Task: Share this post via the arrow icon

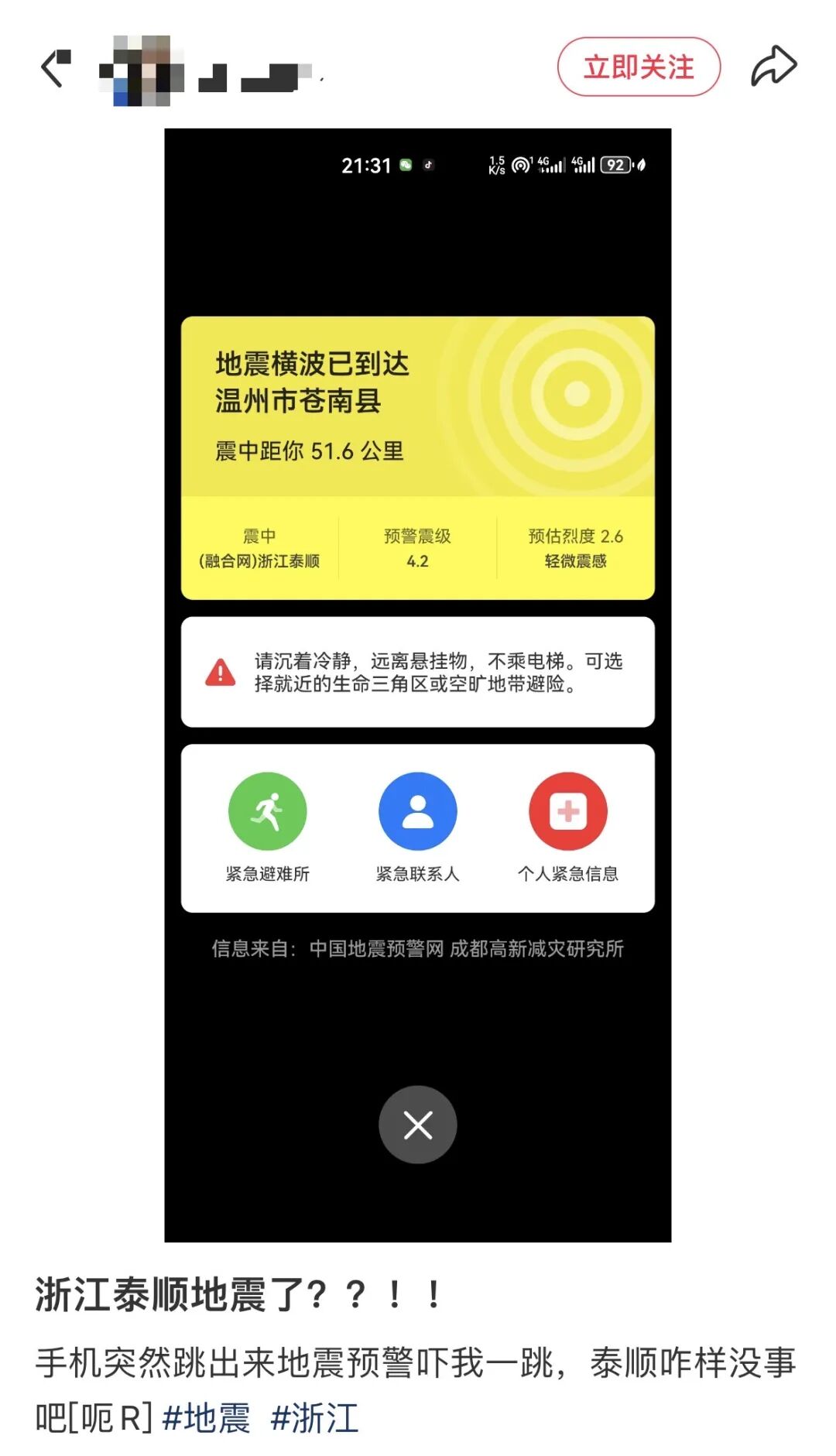Action: point(773,67)
